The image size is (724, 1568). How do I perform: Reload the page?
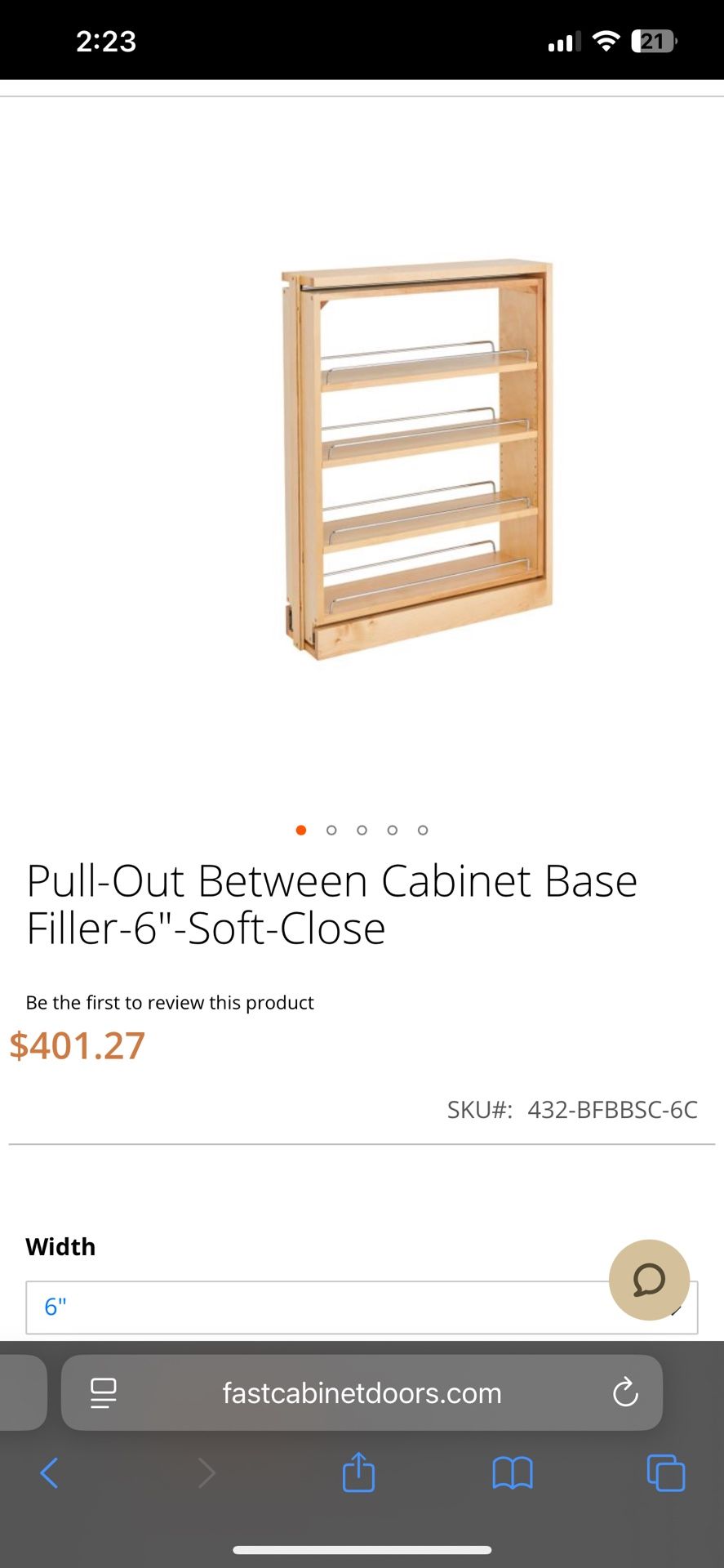coord(625,1393)
